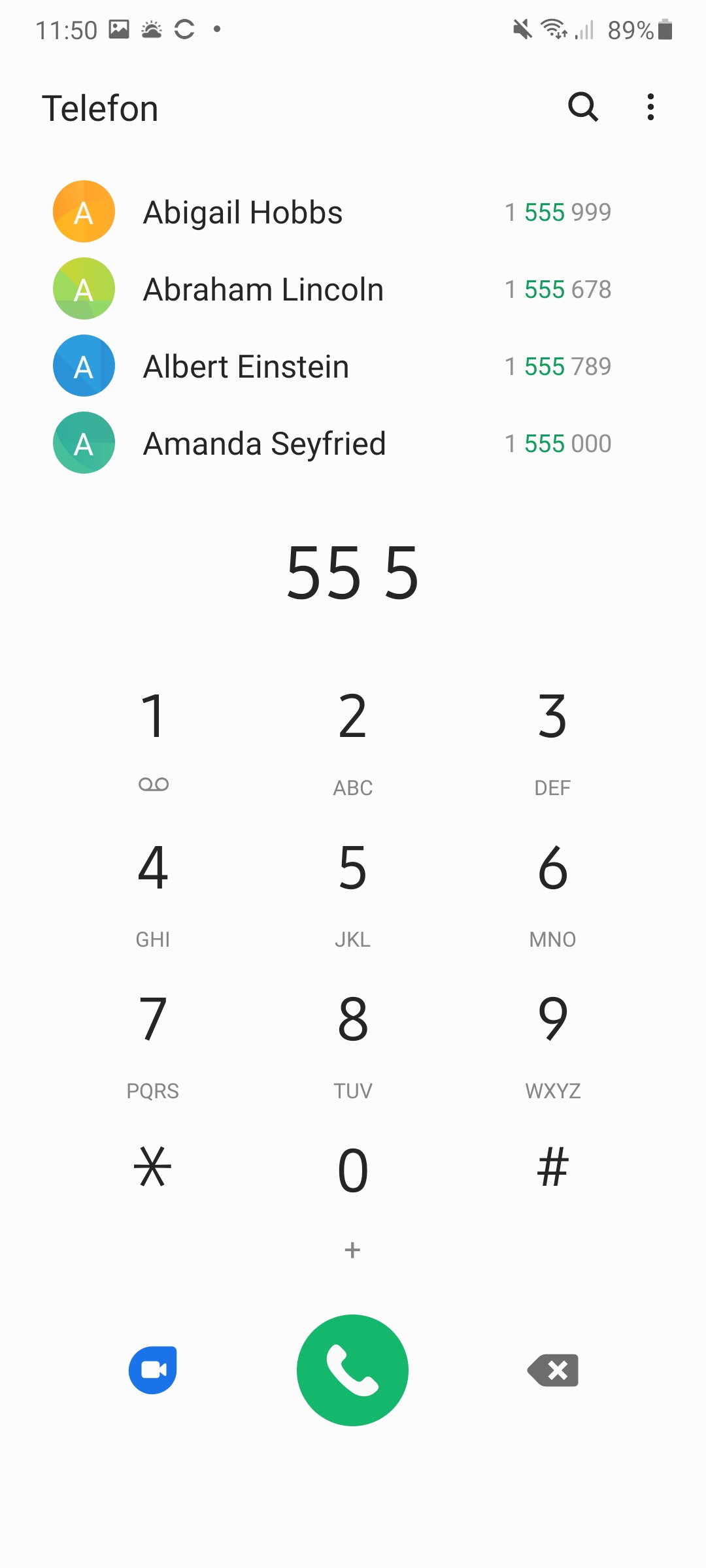Tap the 0 plus key

pos(353,1194)
